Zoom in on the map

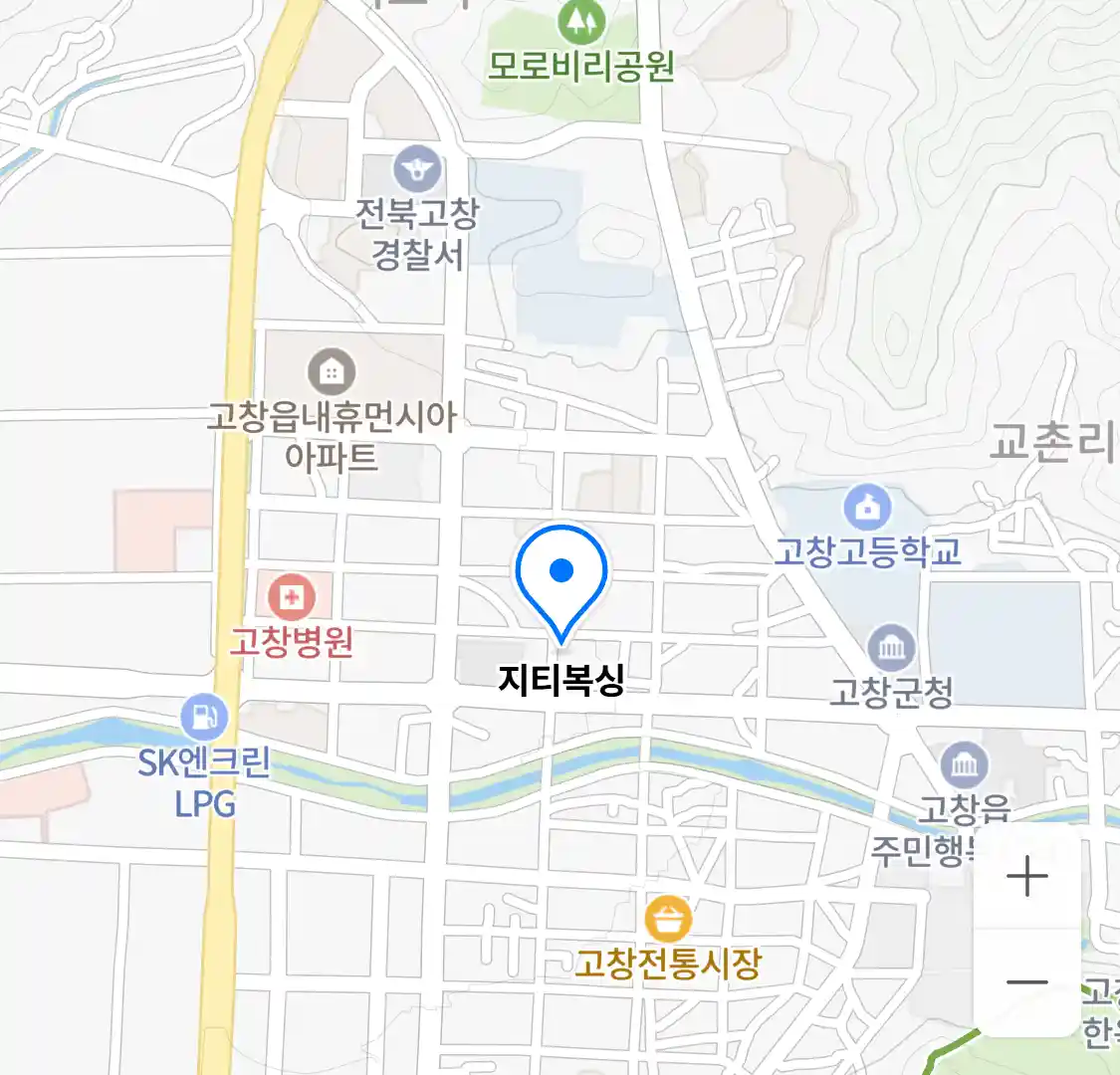(1026, 877)
